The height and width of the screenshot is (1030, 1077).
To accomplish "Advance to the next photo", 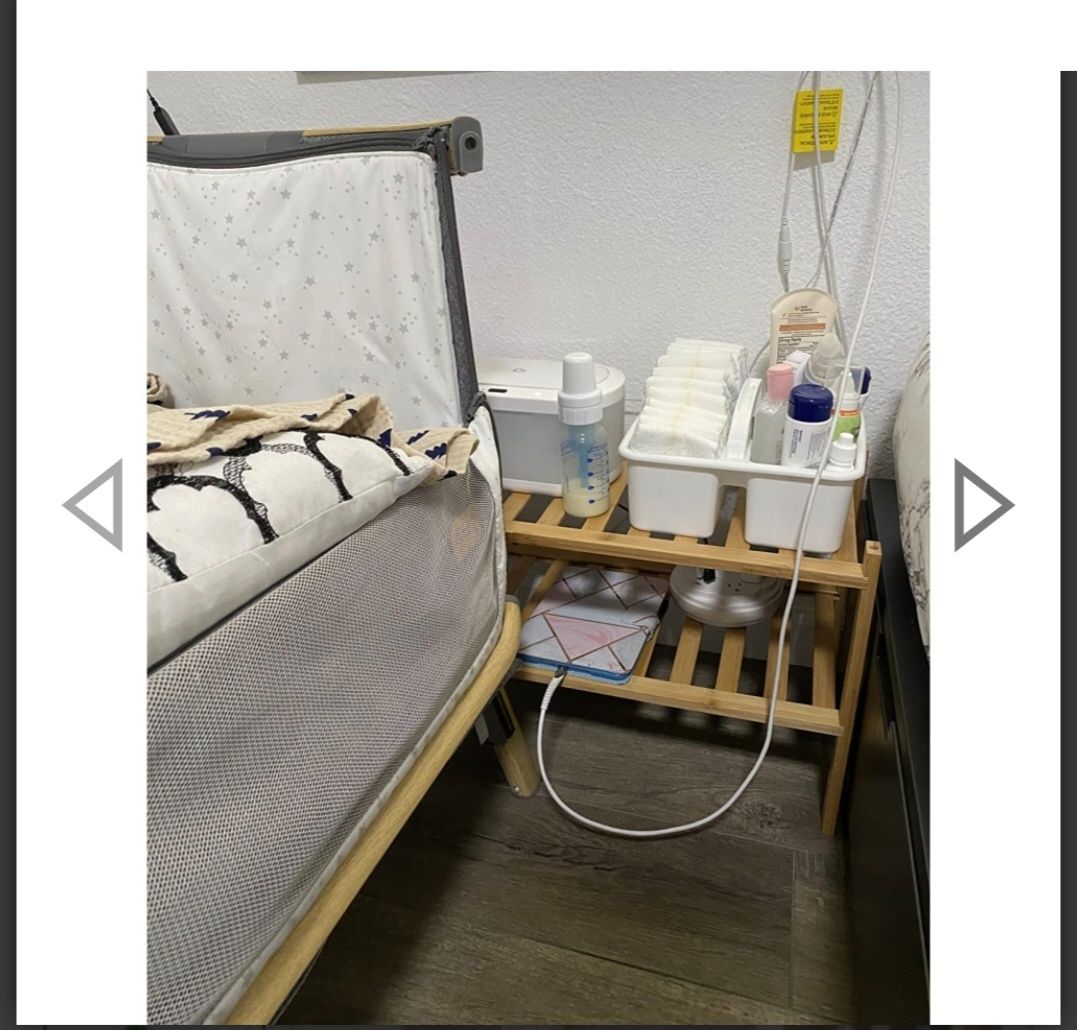I will point(981,505).
